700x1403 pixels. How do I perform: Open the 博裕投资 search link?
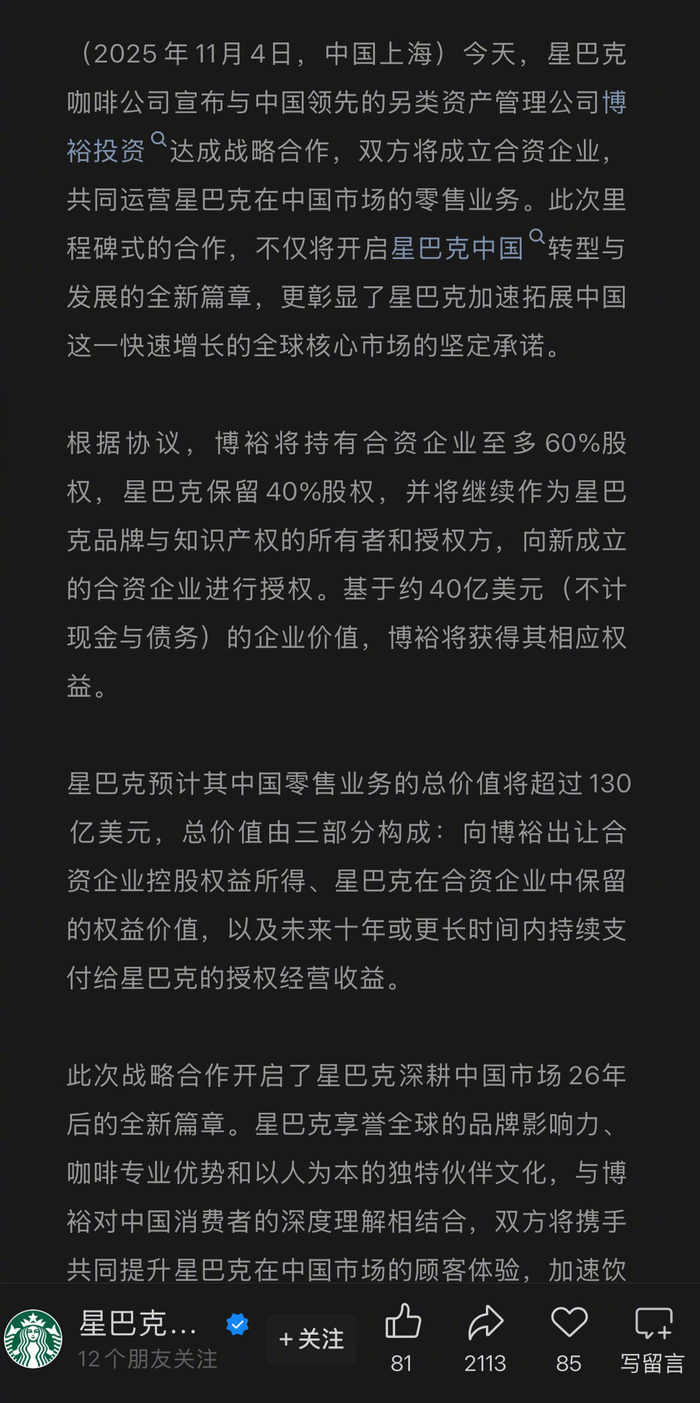click(107, 150)
